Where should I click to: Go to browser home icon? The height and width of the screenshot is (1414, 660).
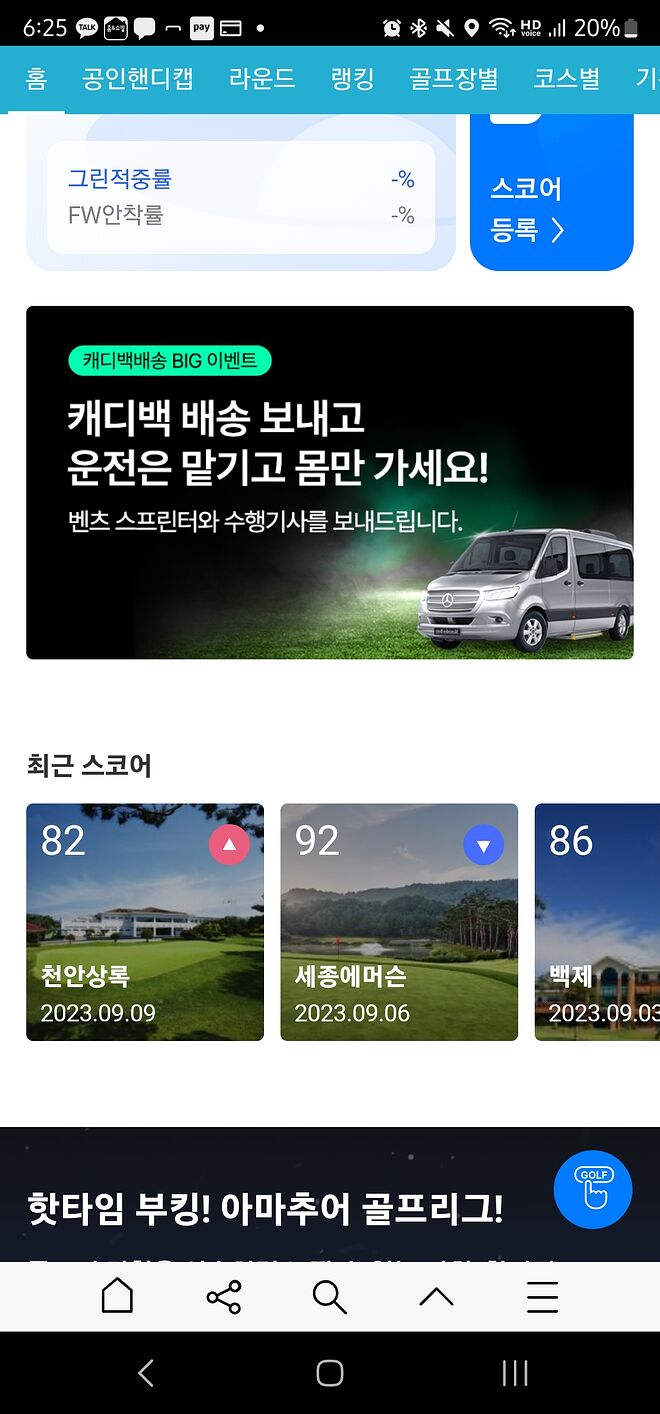click(x=117, y=1297)
